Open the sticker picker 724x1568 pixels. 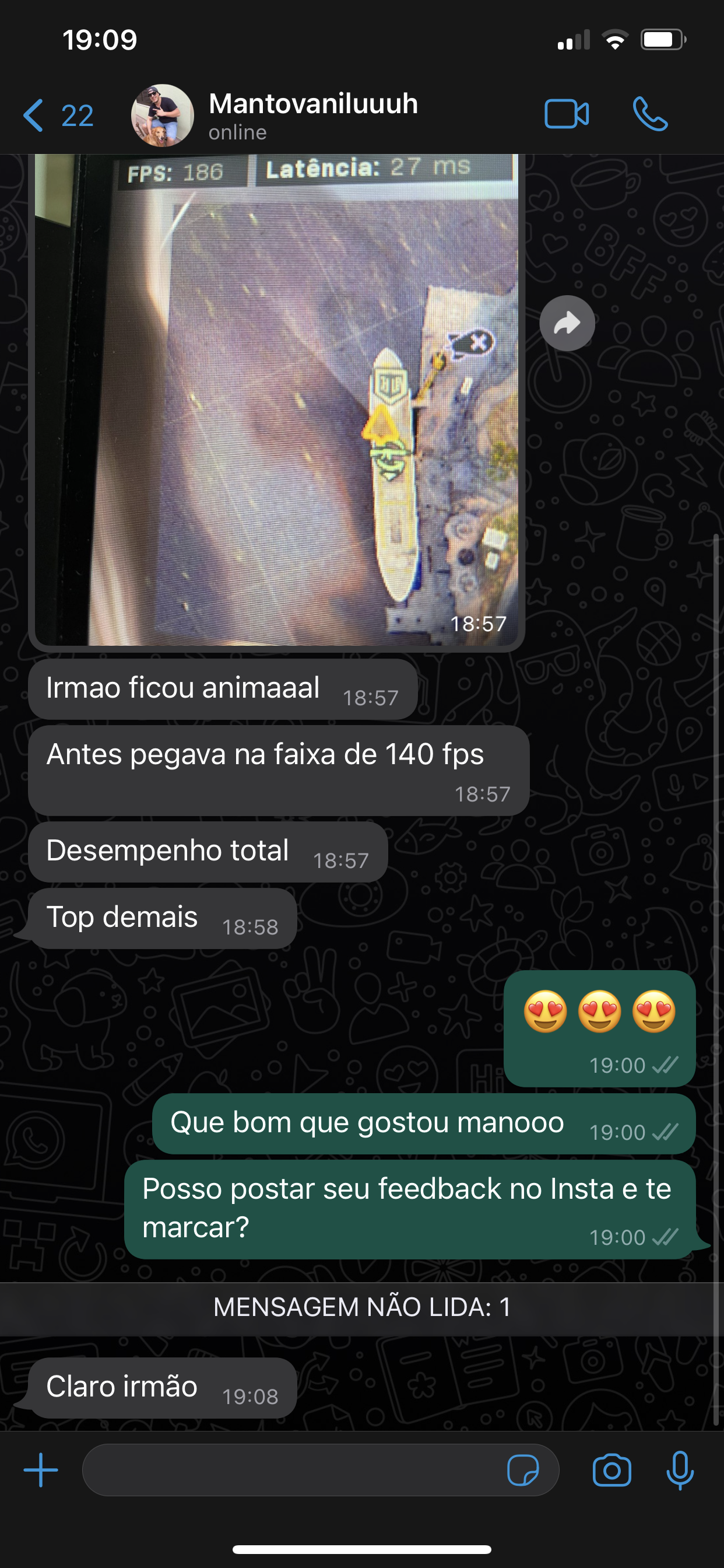tap(523, 1471)
